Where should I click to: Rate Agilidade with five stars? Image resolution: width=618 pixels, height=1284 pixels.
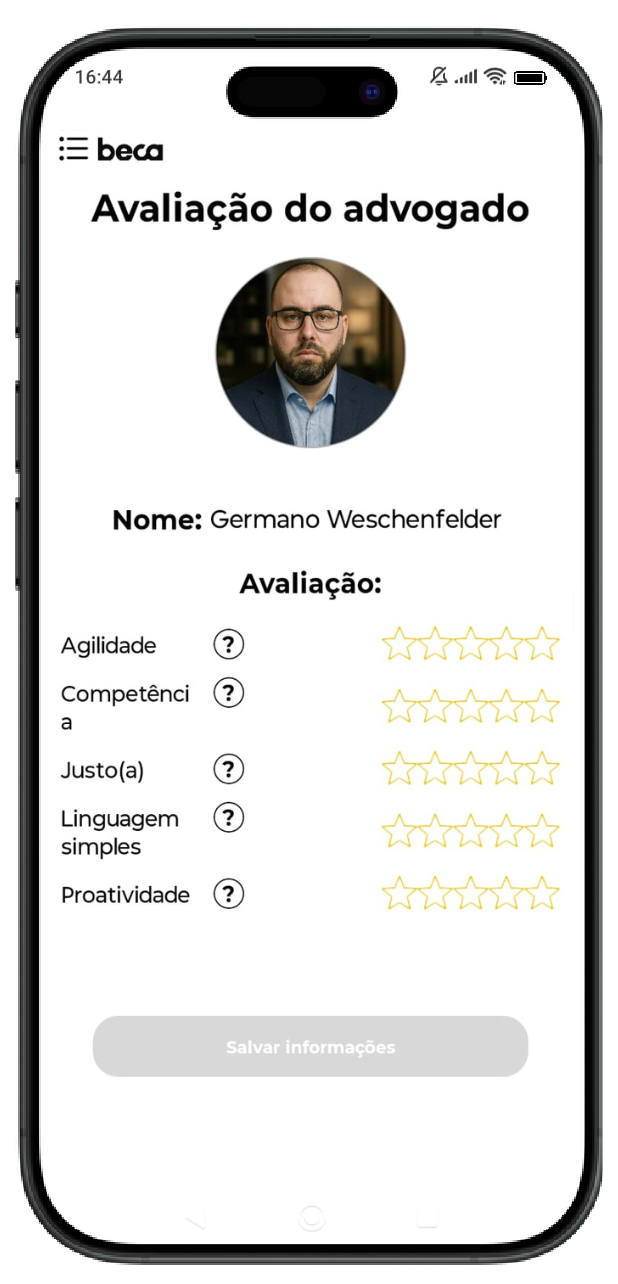[x=543, y=644]
